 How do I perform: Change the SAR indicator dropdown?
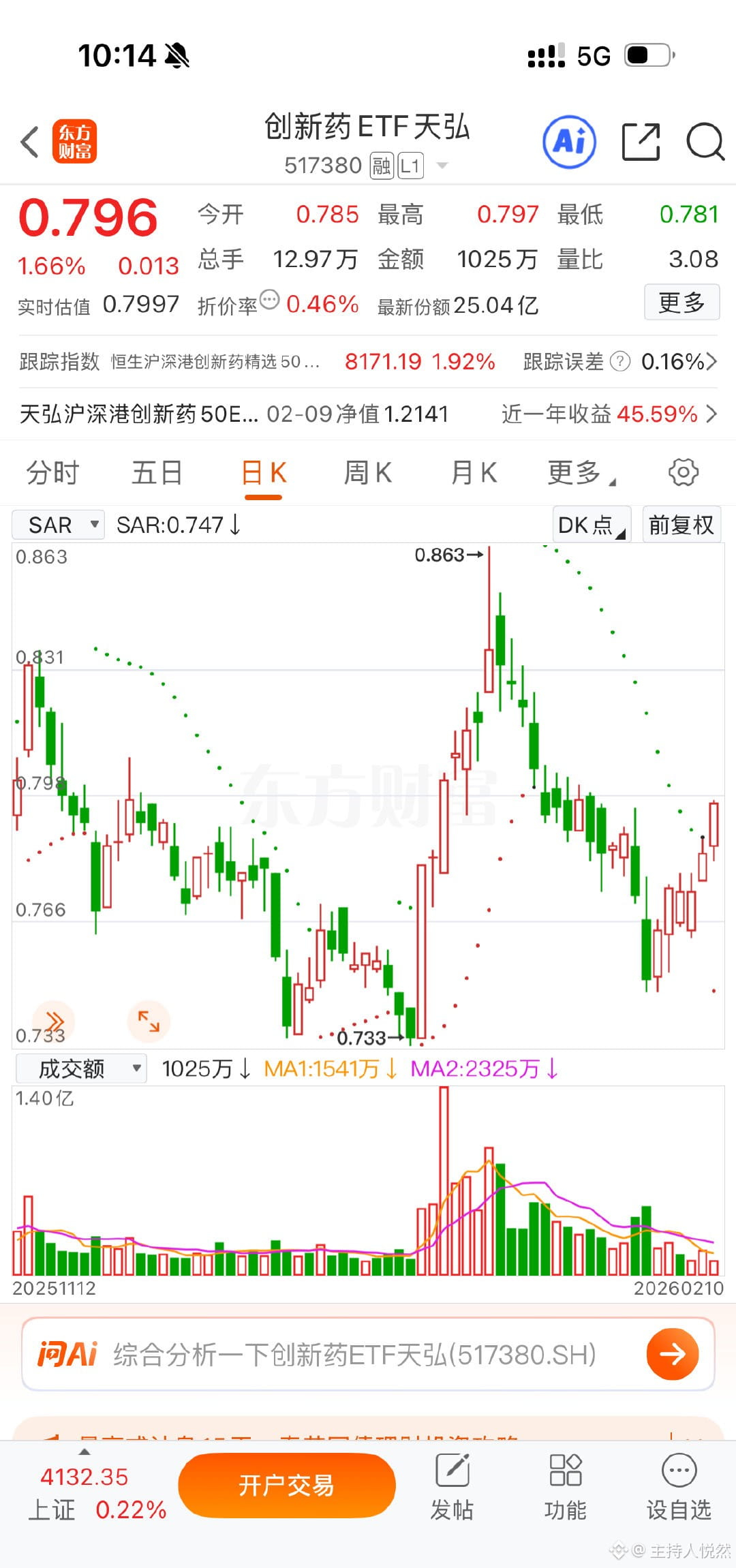pos(59,525)
